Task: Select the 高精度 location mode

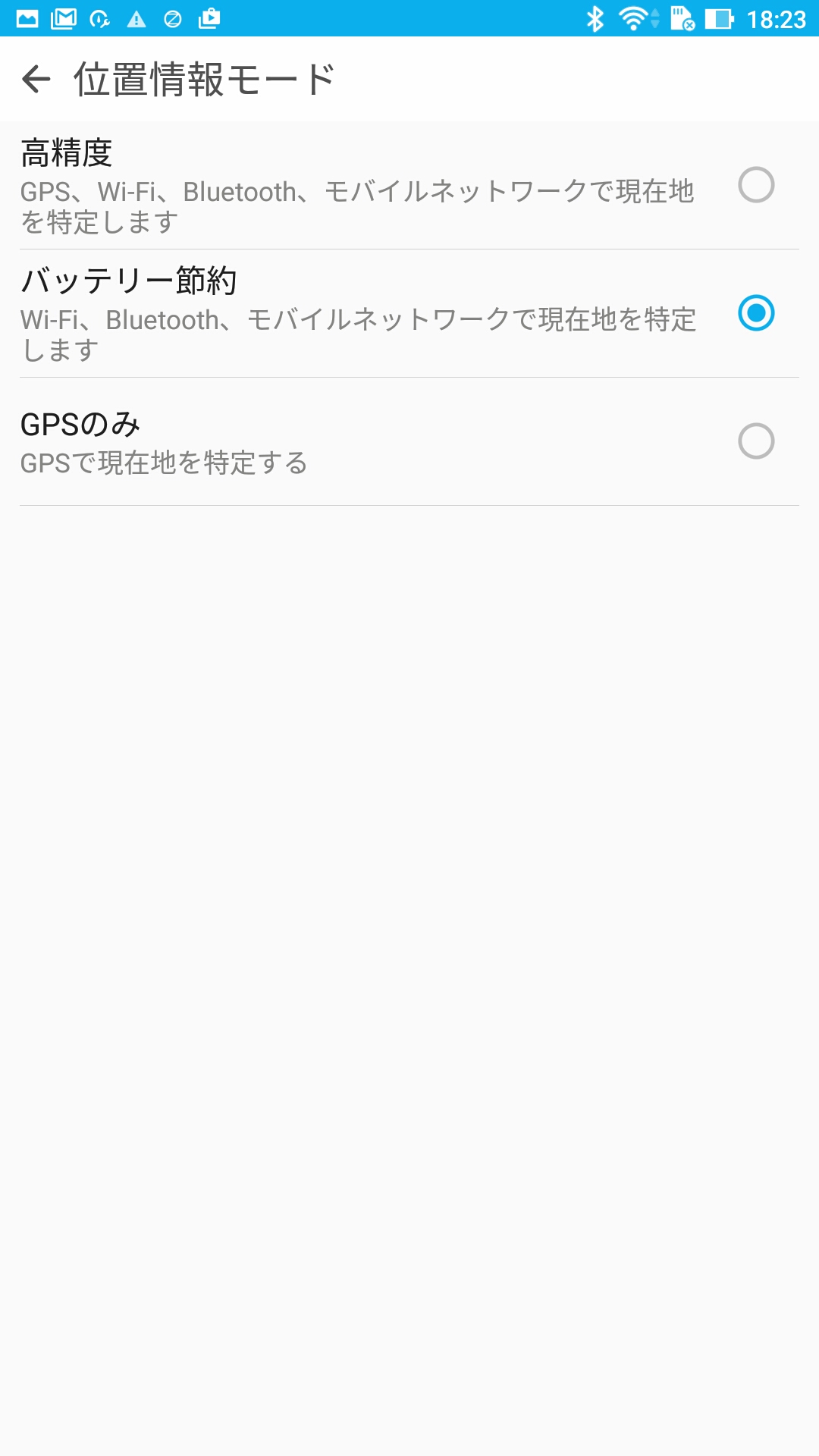Action: 409,185
